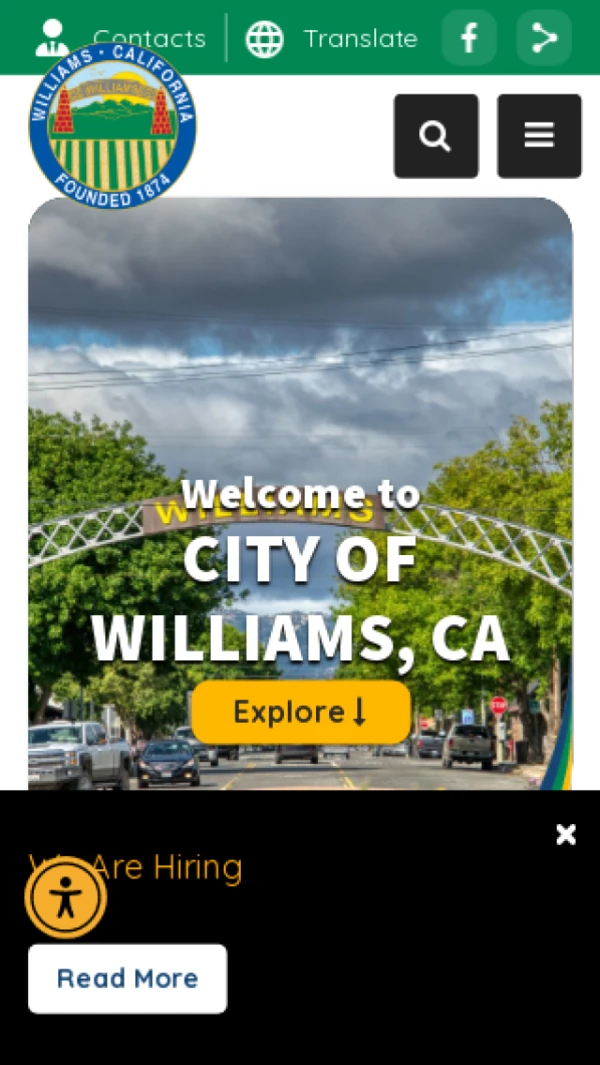The width and height of the screenshot is (600, 1065).
Task: Dismiss the We Are Hiring banner
Action: pos(566,834)
